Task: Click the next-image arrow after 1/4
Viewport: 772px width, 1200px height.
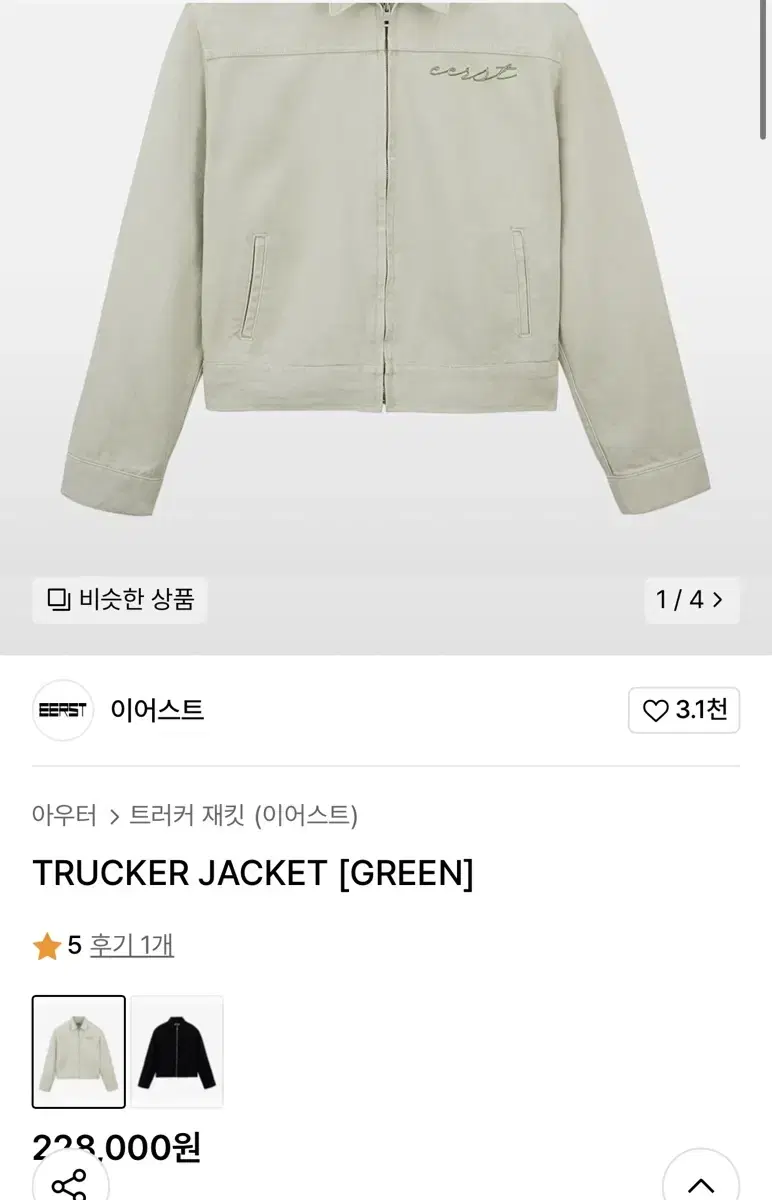Action: click(x=717, y=600)
